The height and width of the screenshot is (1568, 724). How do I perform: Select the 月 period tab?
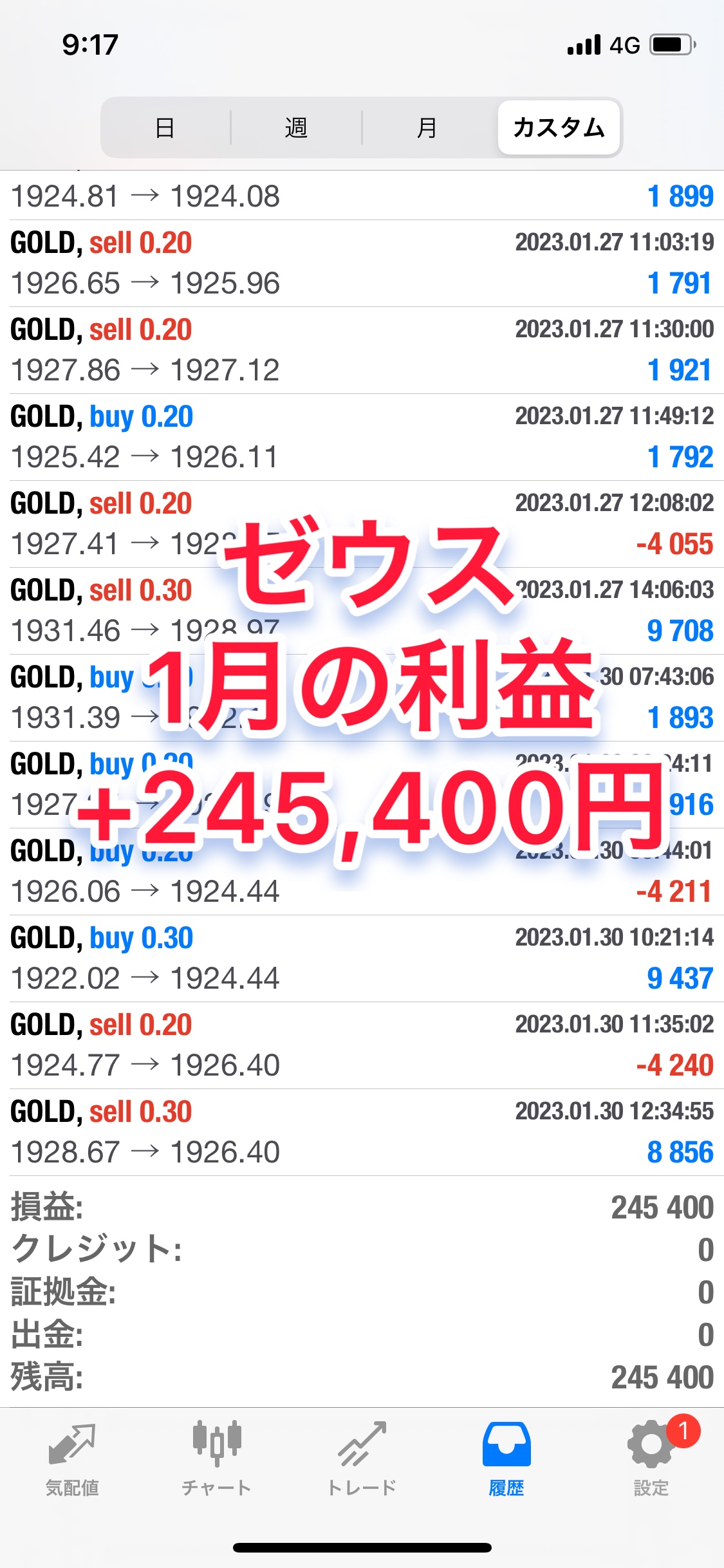(x=427, y=127)
